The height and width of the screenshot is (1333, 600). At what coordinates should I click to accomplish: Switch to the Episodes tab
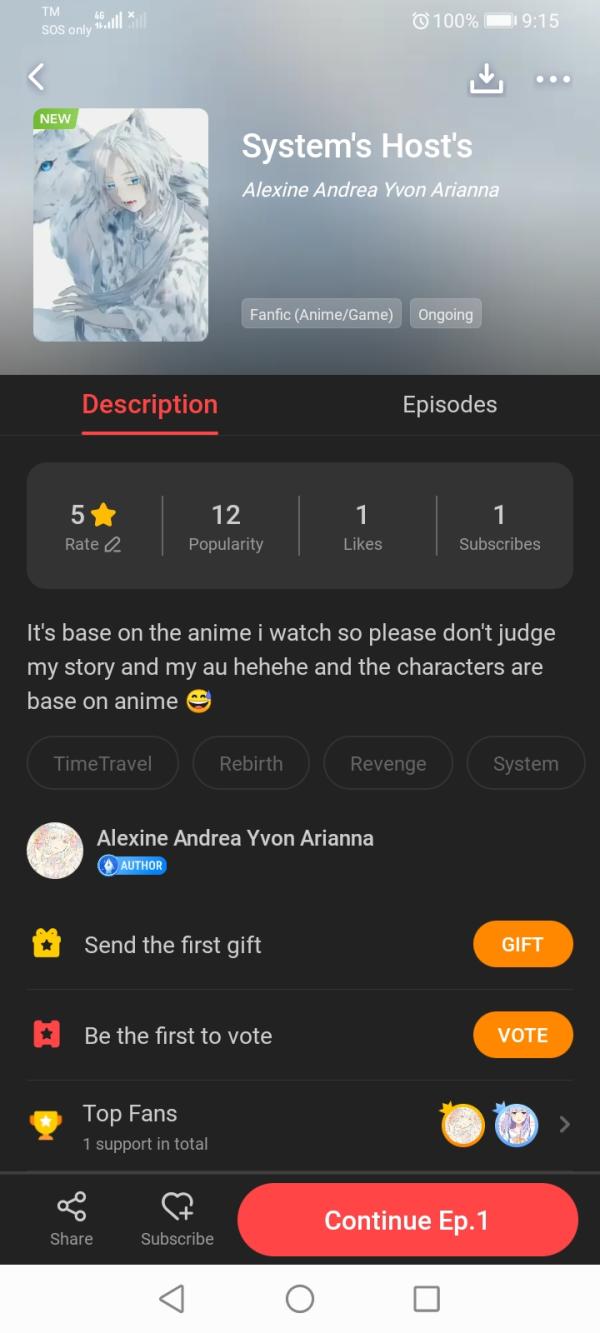[x=449, y=405]
